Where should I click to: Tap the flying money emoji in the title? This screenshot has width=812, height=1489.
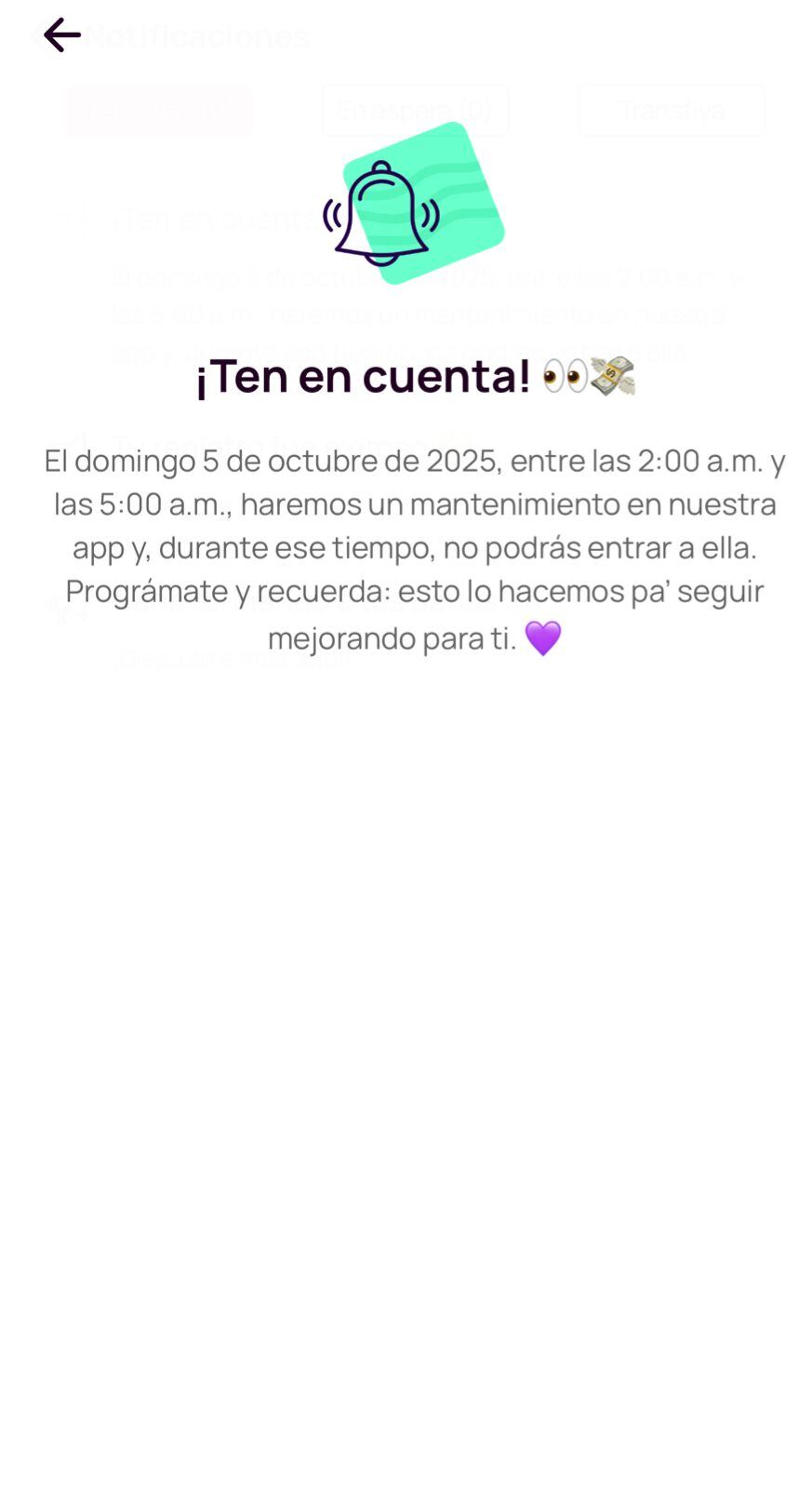pos(614,376)
